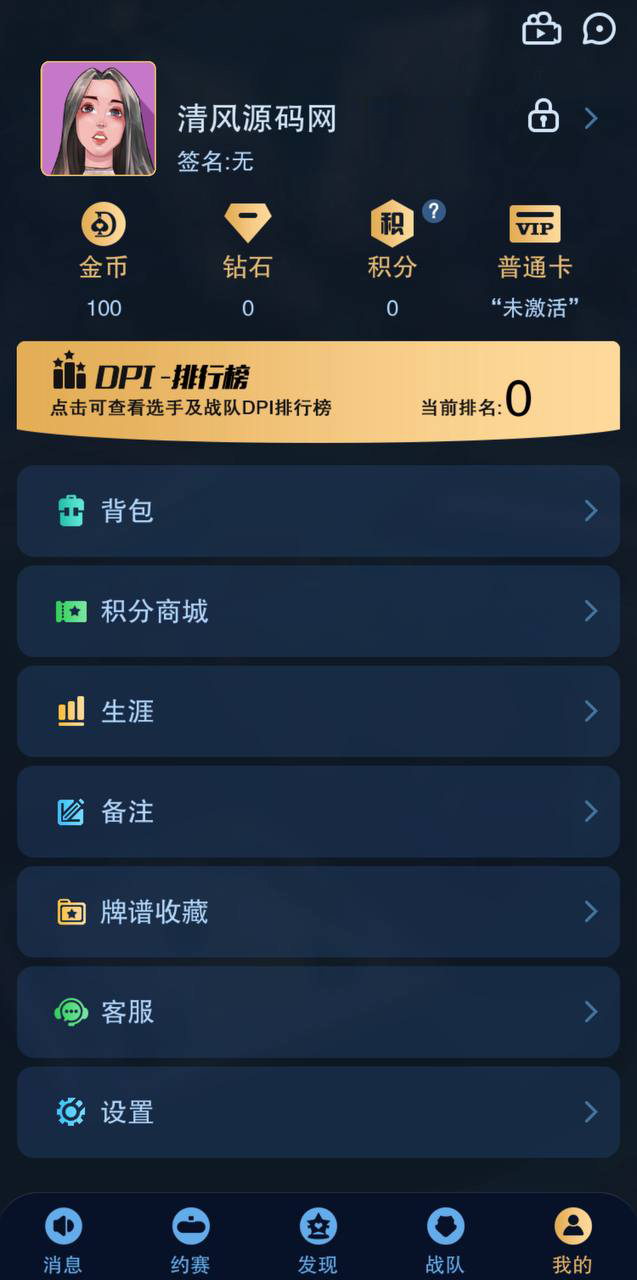Tap the 积分 question mark help icon

[x=433, y=211]
